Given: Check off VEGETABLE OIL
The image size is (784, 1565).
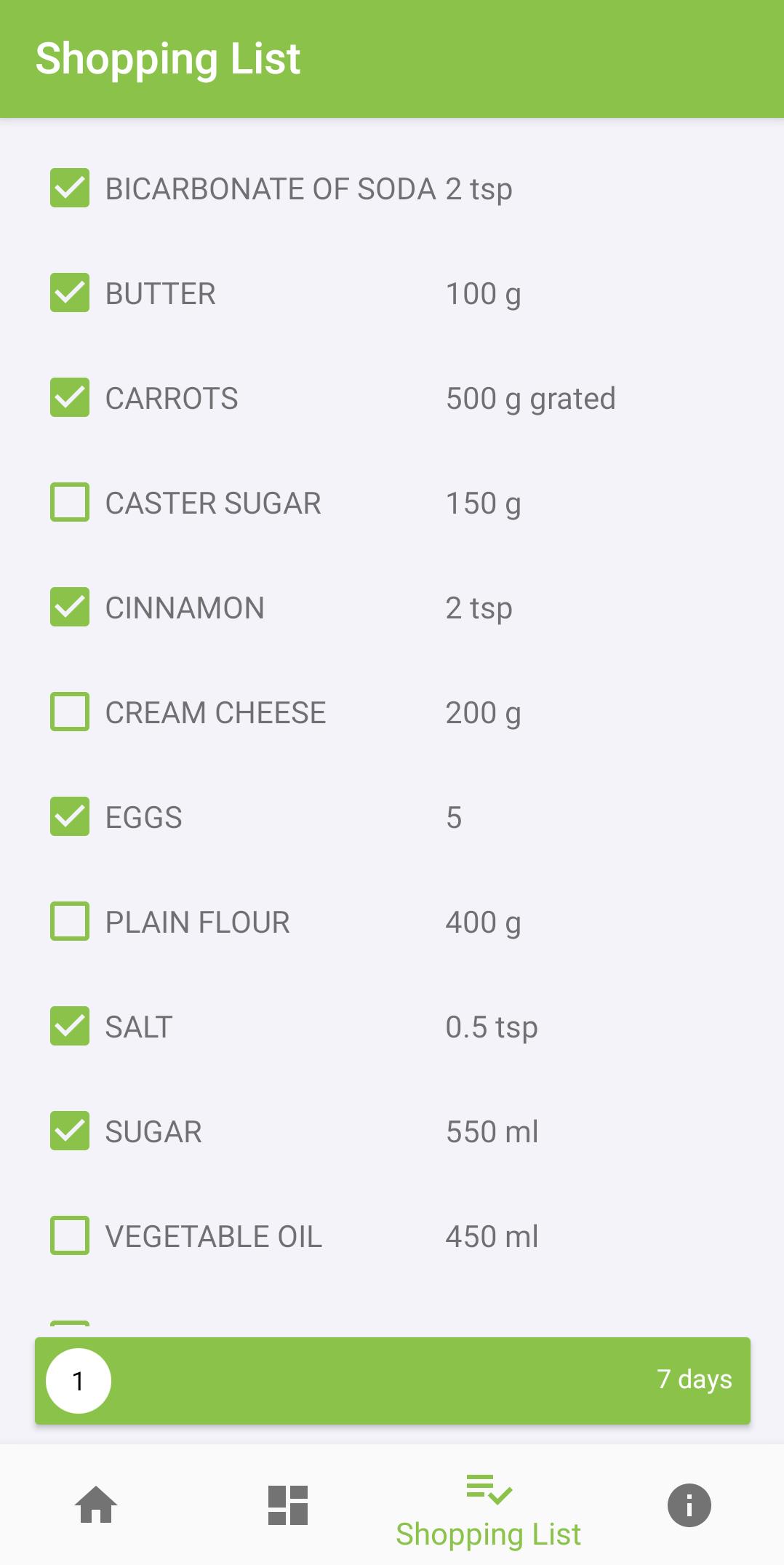Looking at the screenshot, I should (70, 1235).
